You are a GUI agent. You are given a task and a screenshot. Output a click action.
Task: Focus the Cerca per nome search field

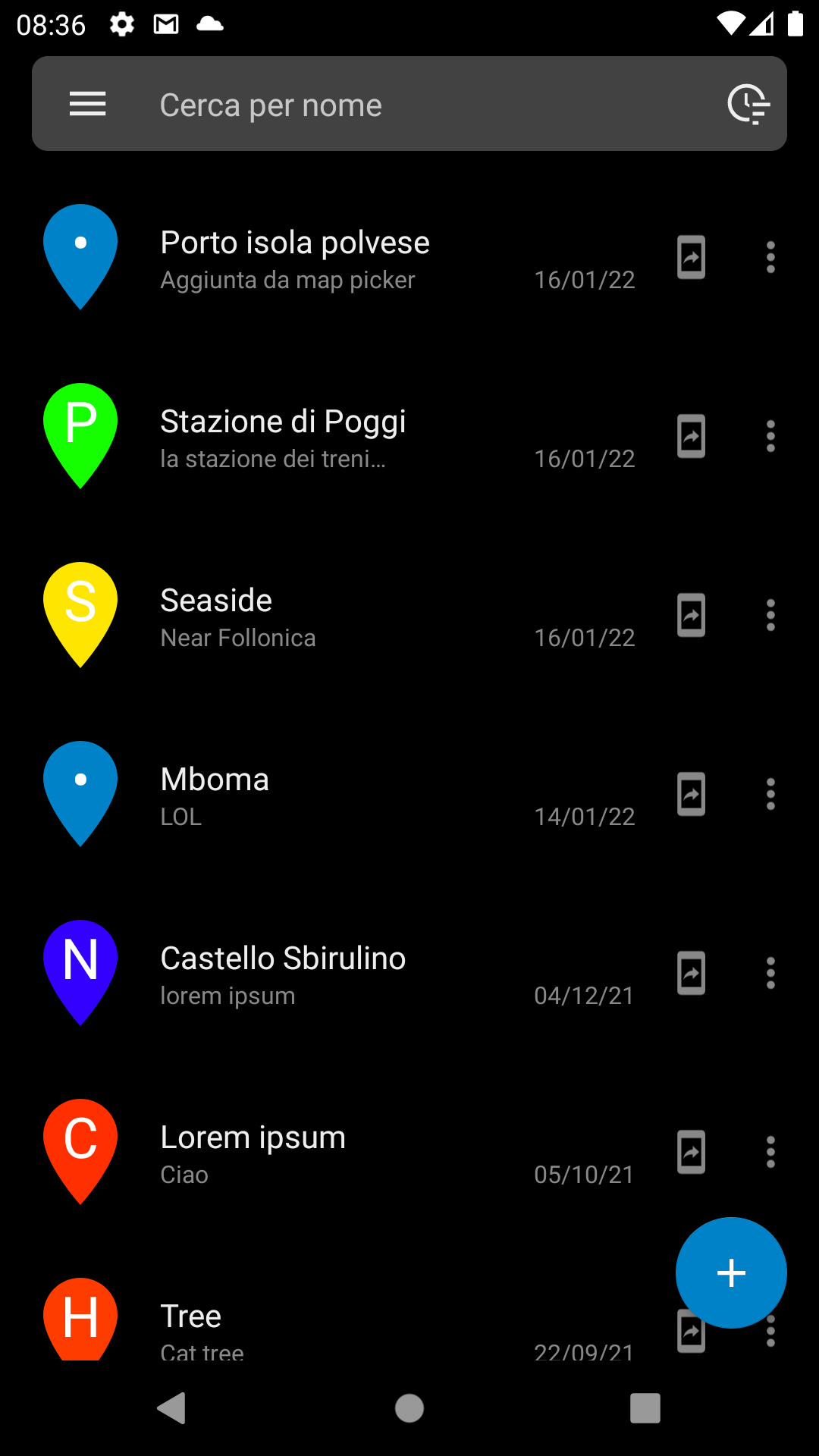click(x=409, y=105)
